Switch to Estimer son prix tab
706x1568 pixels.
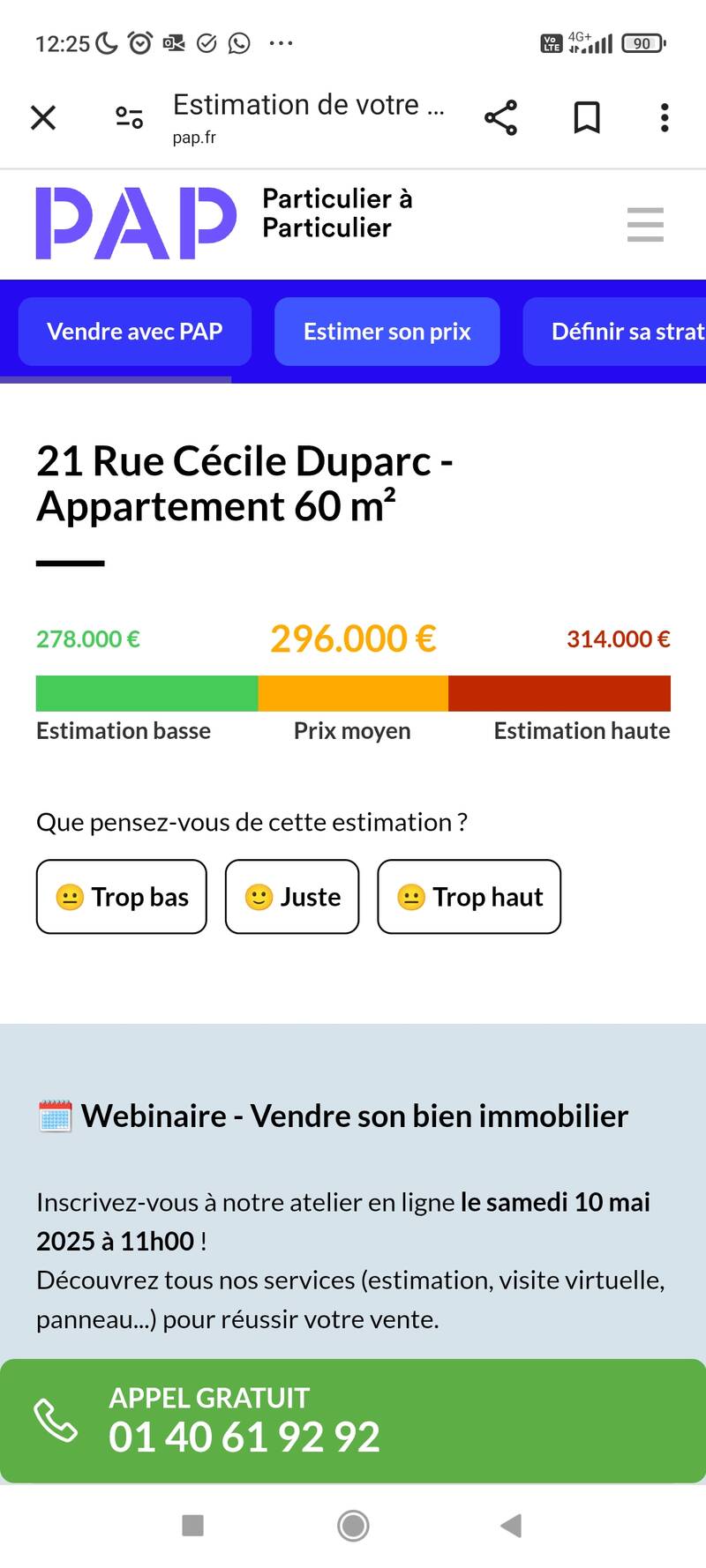click(387, 332)
